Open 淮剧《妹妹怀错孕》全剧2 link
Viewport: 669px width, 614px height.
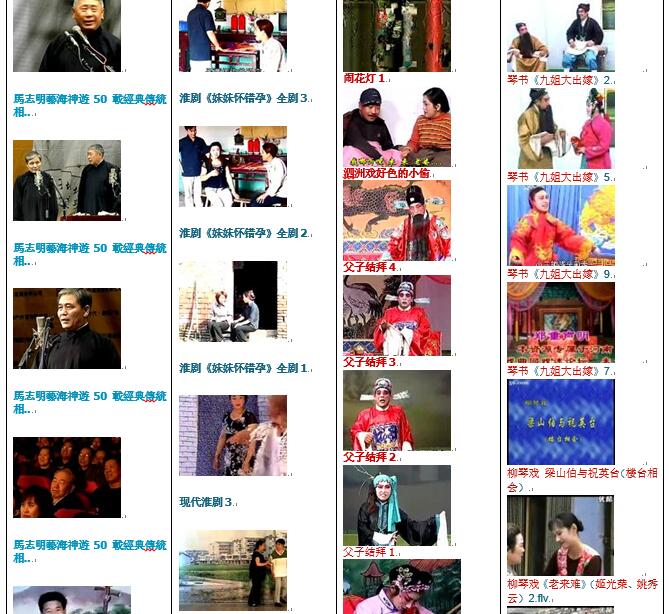pyautogui.click(x=244, y=233)
